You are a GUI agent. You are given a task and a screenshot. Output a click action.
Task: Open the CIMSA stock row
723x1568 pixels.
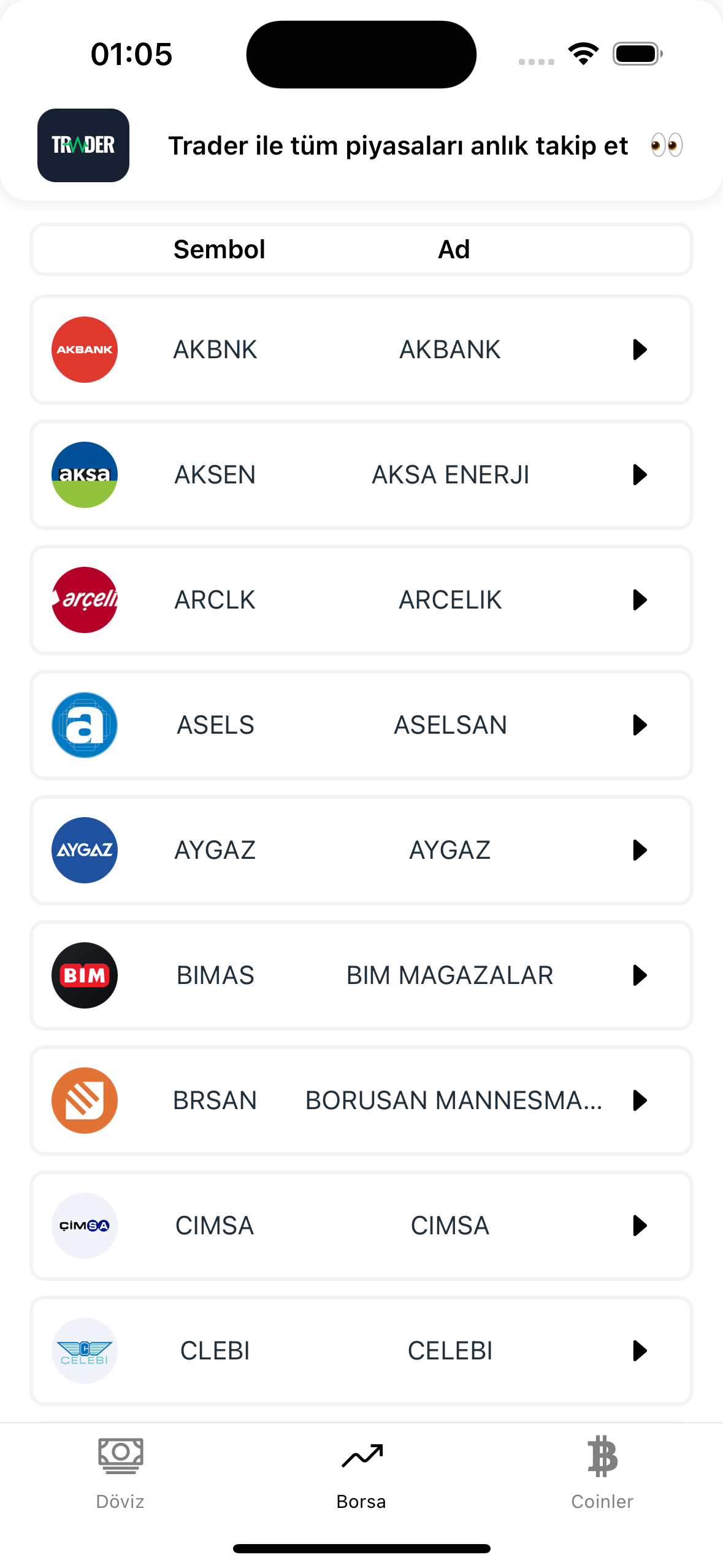(361, 1226)
